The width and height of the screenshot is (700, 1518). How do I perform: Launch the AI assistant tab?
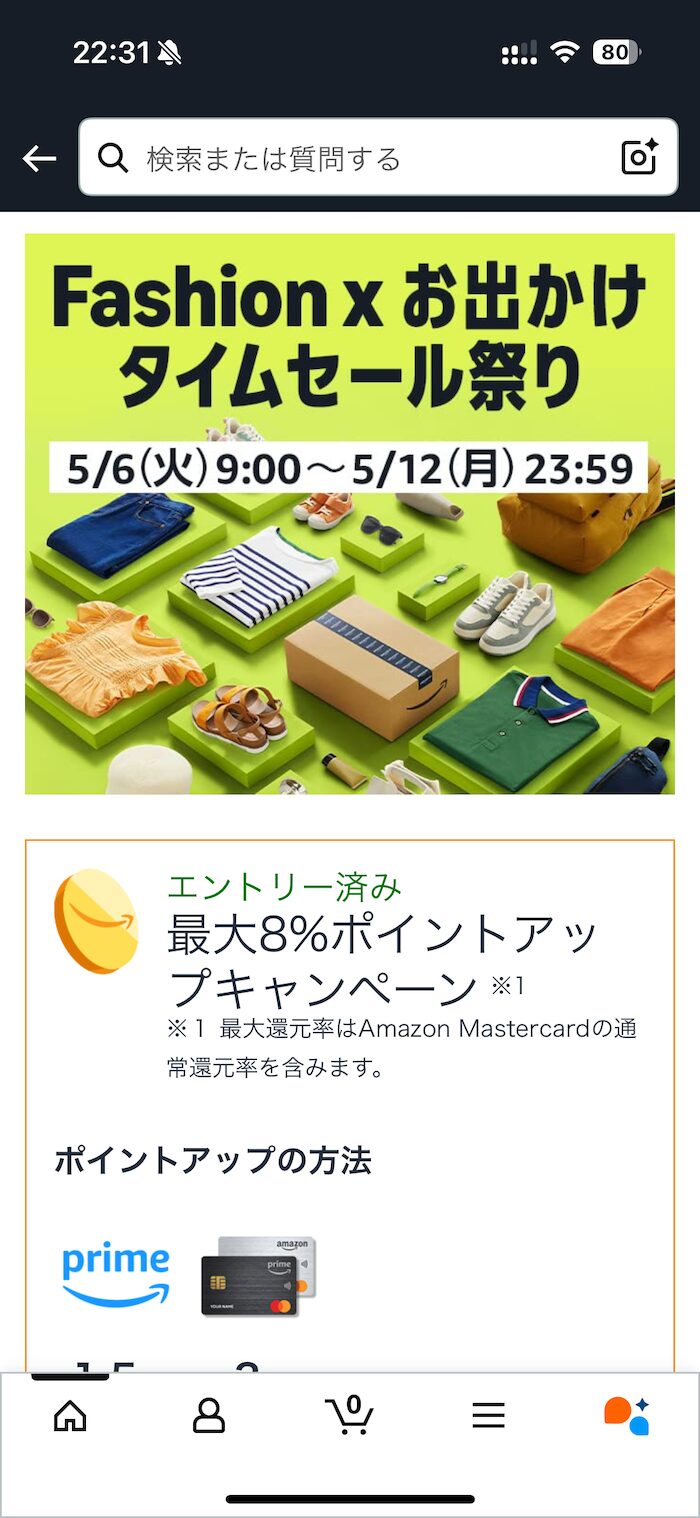tap(627, 1415)
